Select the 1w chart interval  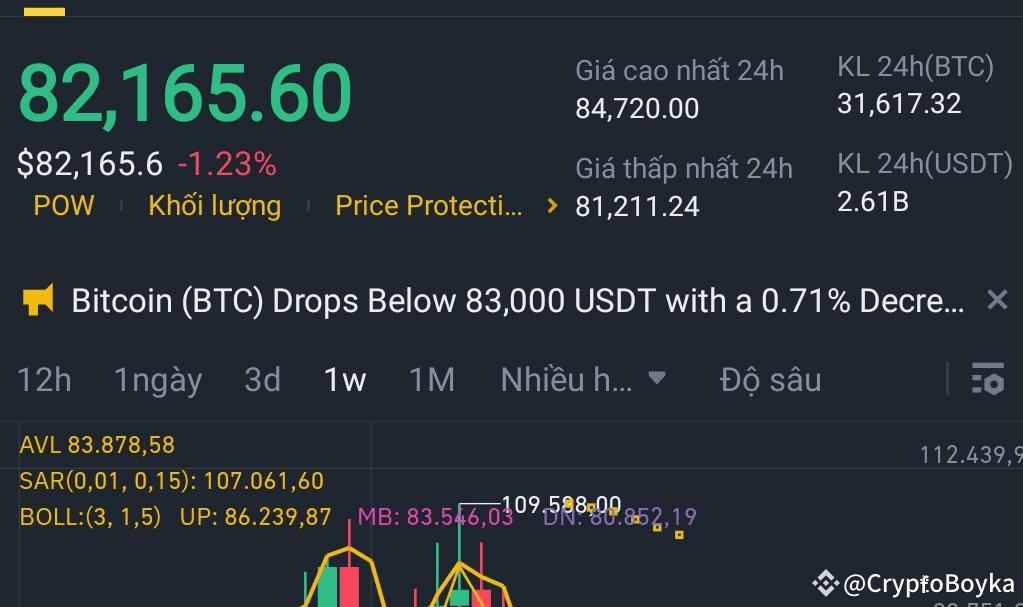pyautogui.click(x=345, y=380)
